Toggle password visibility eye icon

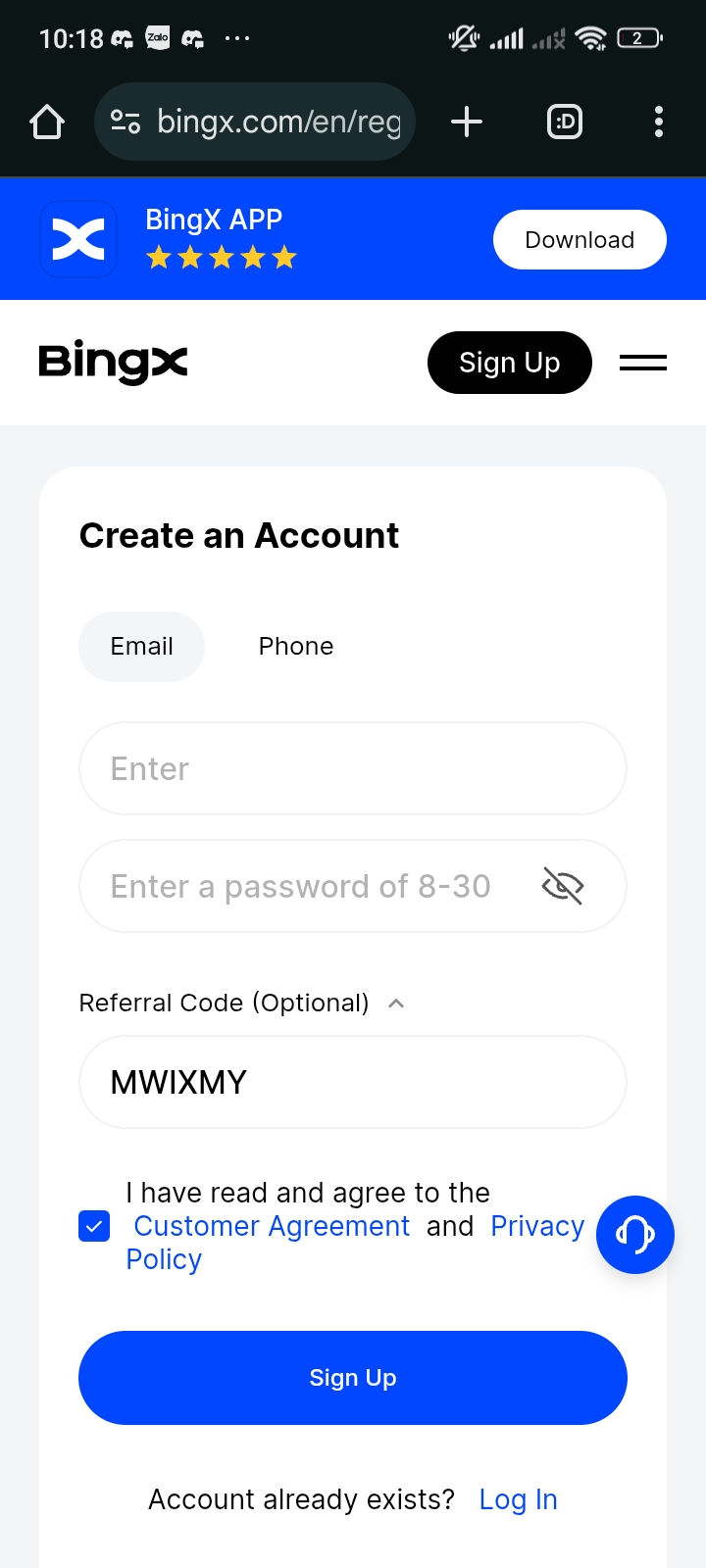pos(563,887)
